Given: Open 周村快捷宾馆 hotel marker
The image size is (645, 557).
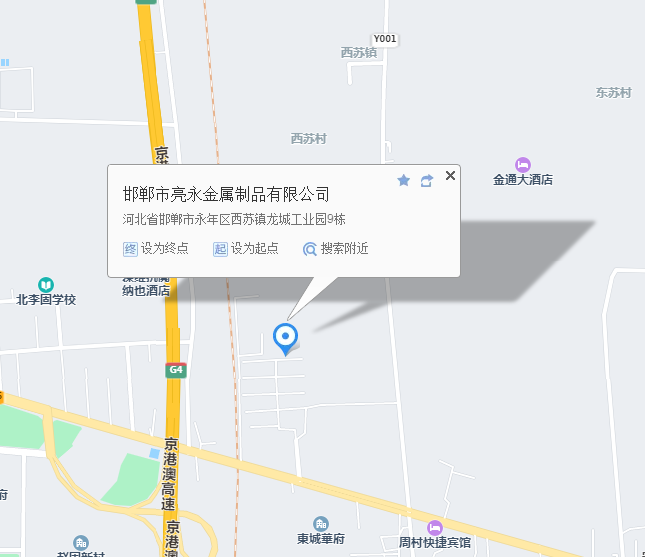Looking at the screenshot, I should (434, 527).
